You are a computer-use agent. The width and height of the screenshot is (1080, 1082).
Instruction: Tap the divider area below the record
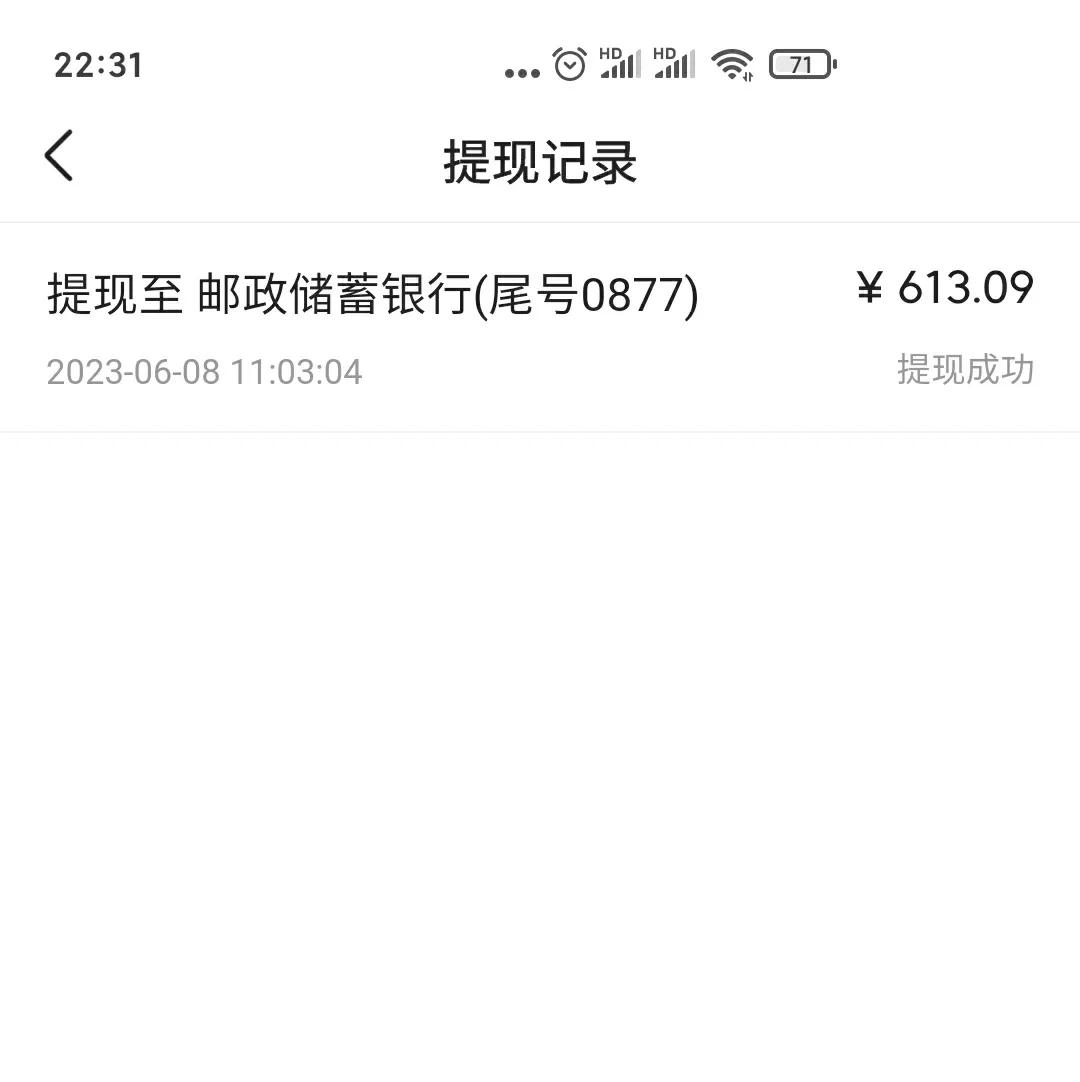[540, 434]
